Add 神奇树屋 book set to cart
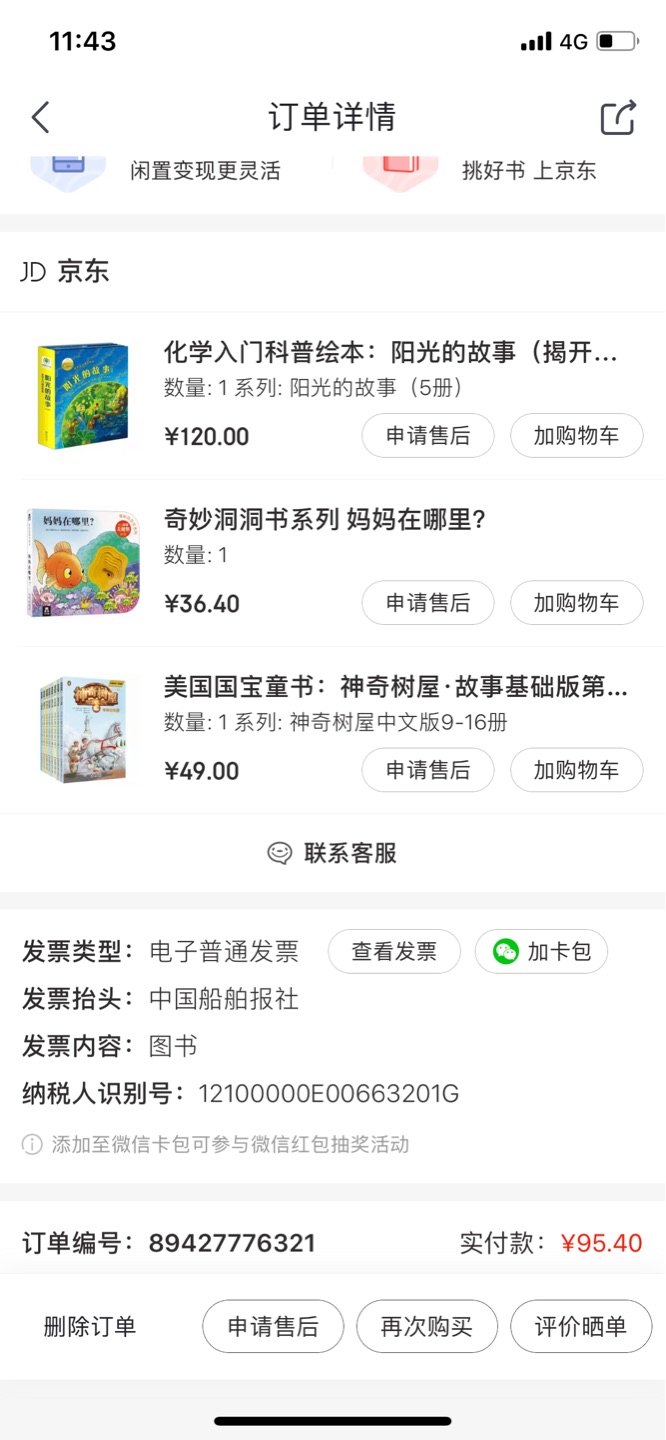Viewport: 666px width, 1440px height. tap(576, 770)
